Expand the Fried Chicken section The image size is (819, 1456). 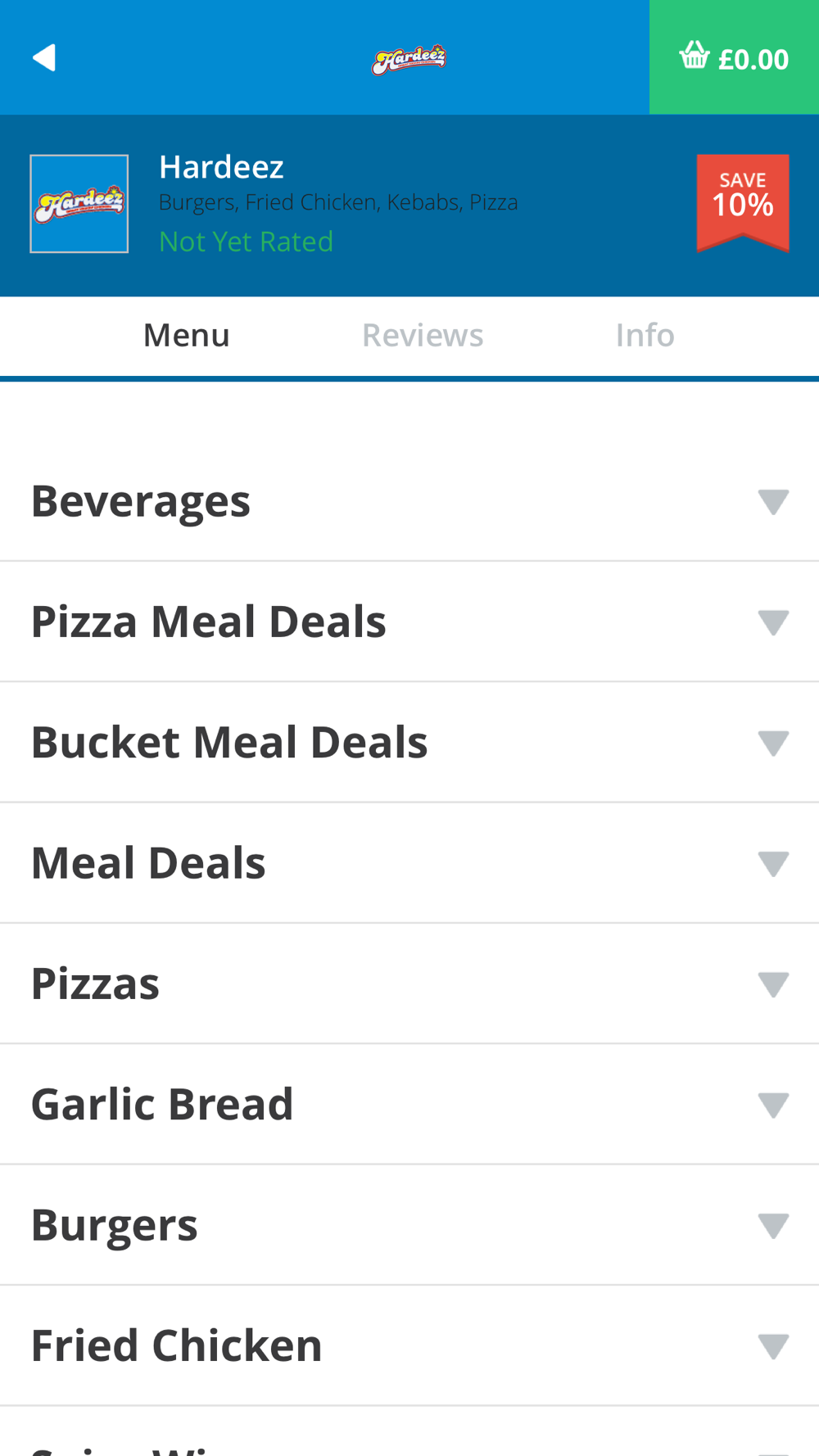click(409, 1345)
